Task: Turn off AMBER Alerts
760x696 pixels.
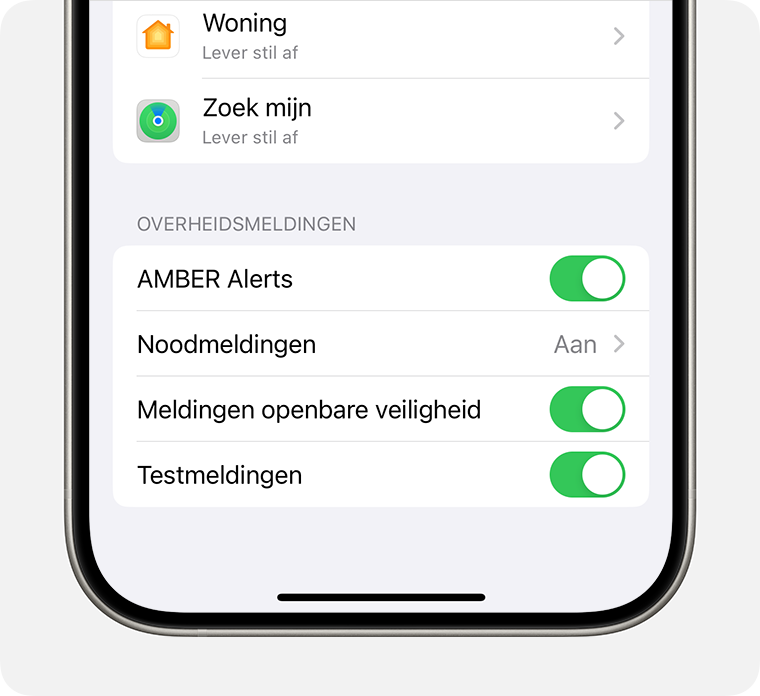Action: pos(587,279)
